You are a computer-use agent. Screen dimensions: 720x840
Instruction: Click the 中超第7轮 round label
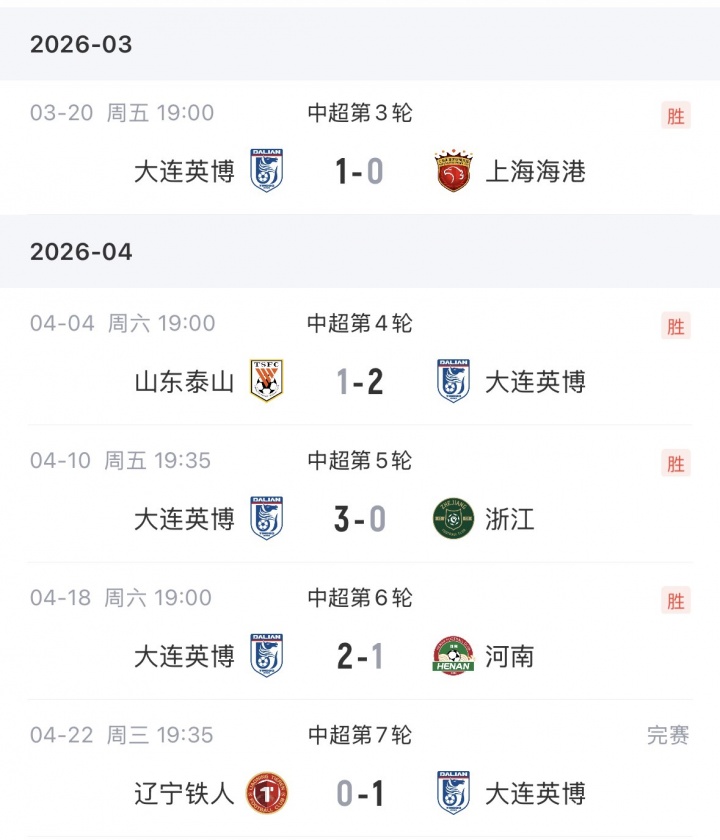point(358,733)
